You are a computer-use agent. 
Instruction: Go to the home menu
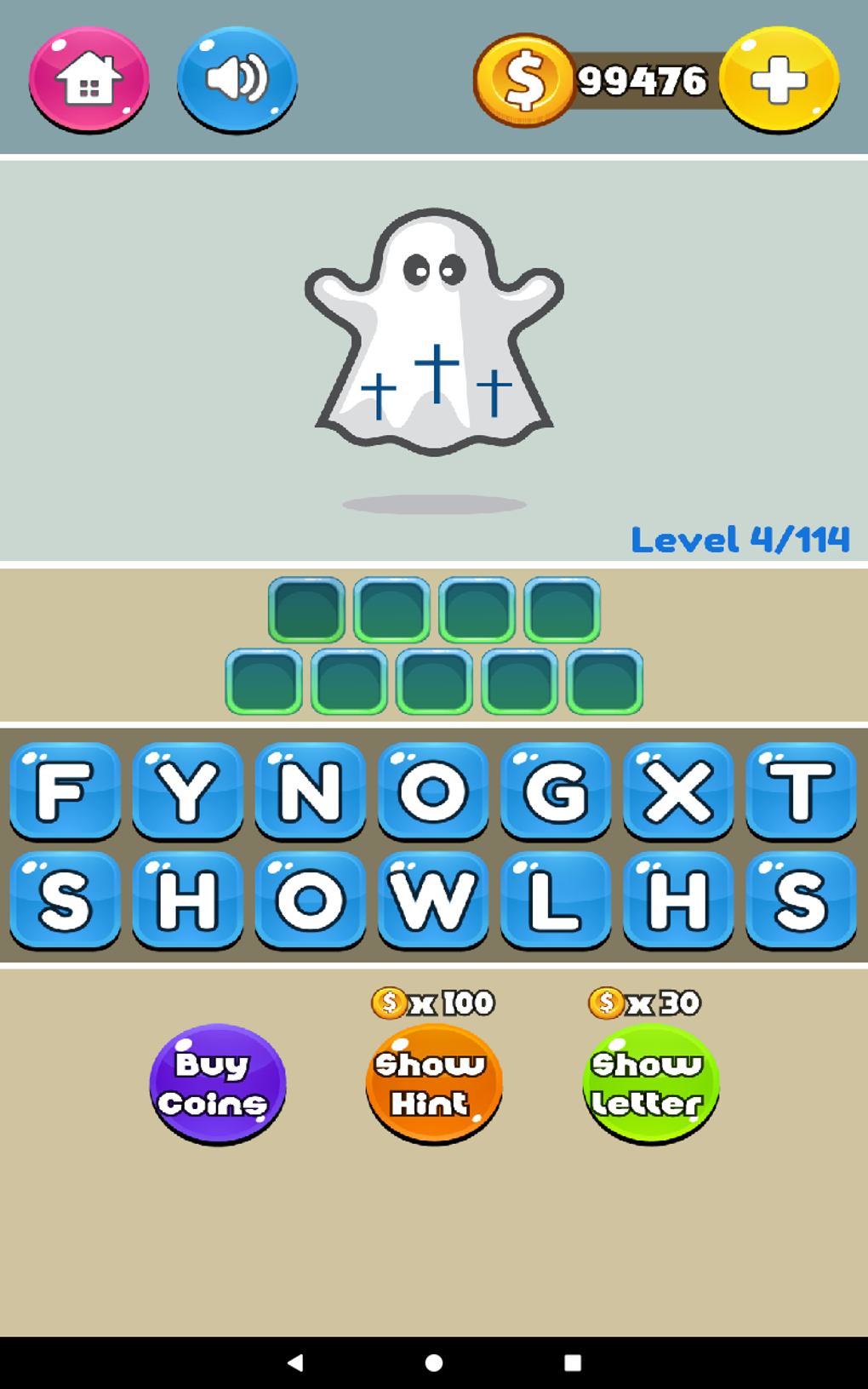coord(89,80)
